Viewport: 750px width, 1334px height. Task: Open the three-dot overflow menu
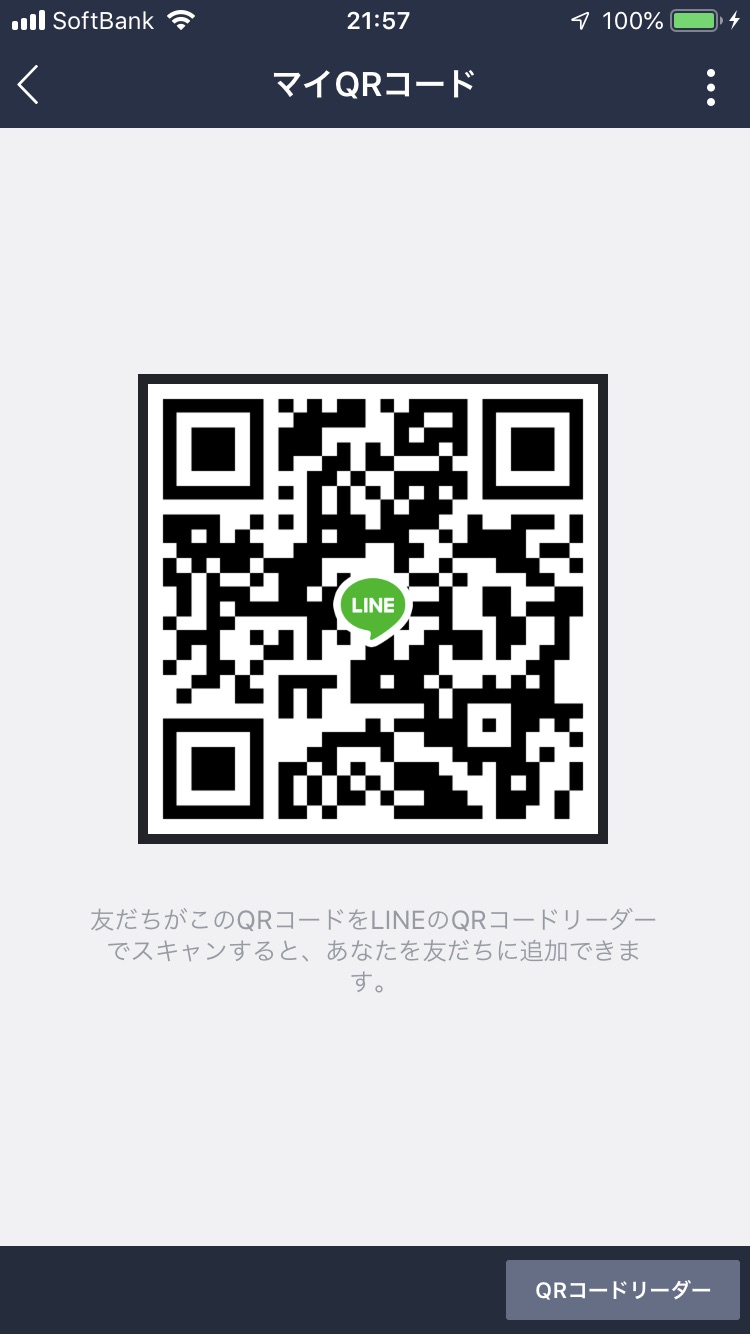[710, 87]
